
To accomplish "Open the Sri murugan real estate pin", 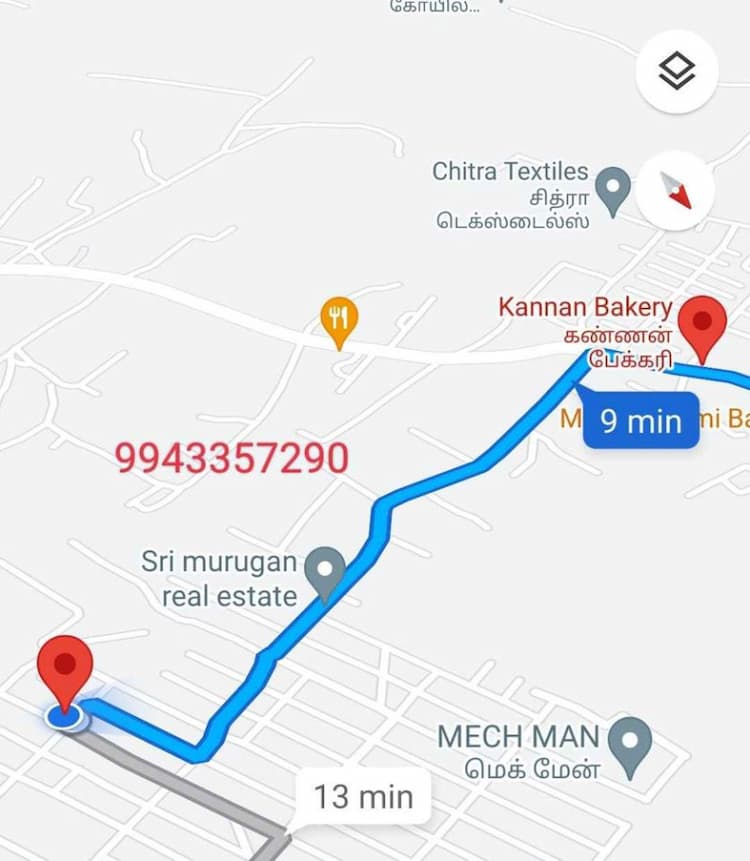I will pyautogui.click(x=324, y=573).
